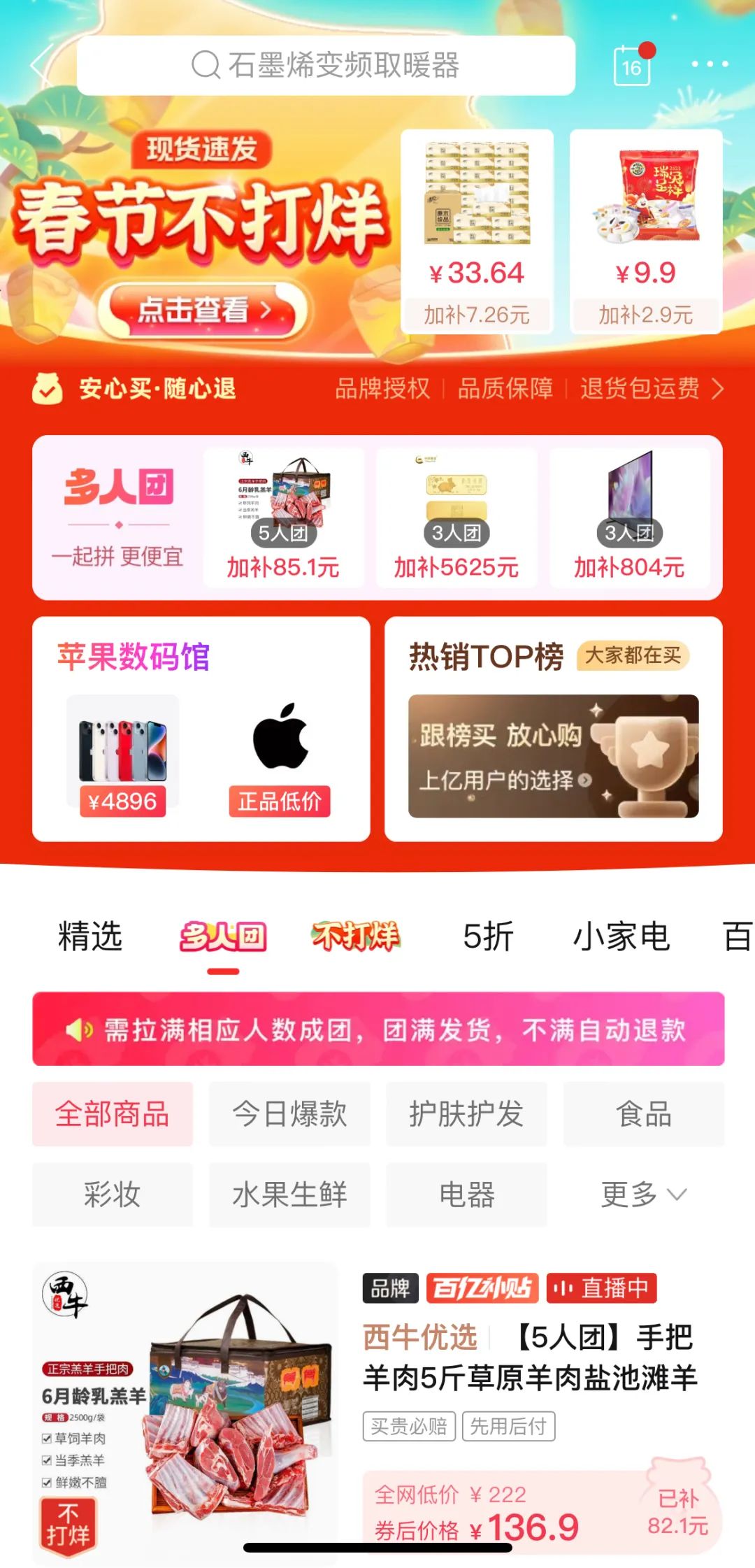Select the 水果生鲜 filter chip
Screen dimensions: 755x1568
click(289, 1195)
